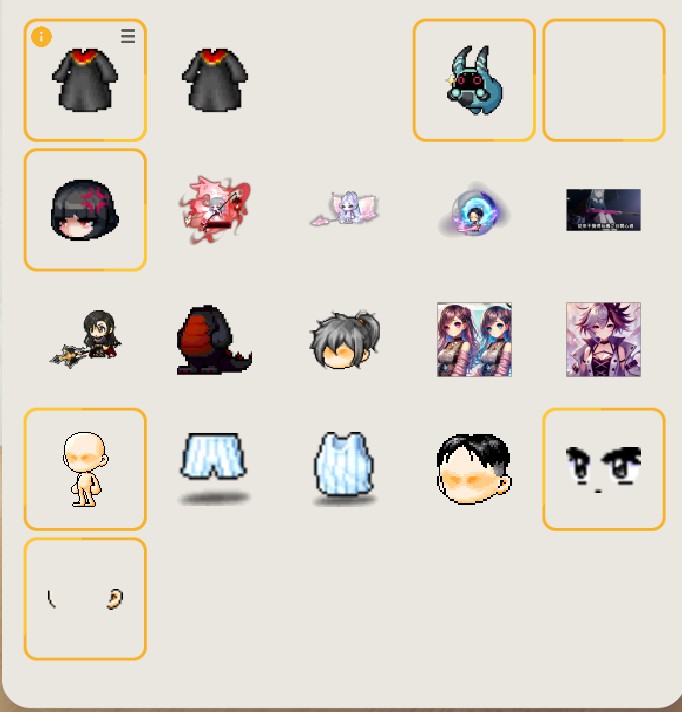
Task: Select the bare body base item
Action: (85, 469)
